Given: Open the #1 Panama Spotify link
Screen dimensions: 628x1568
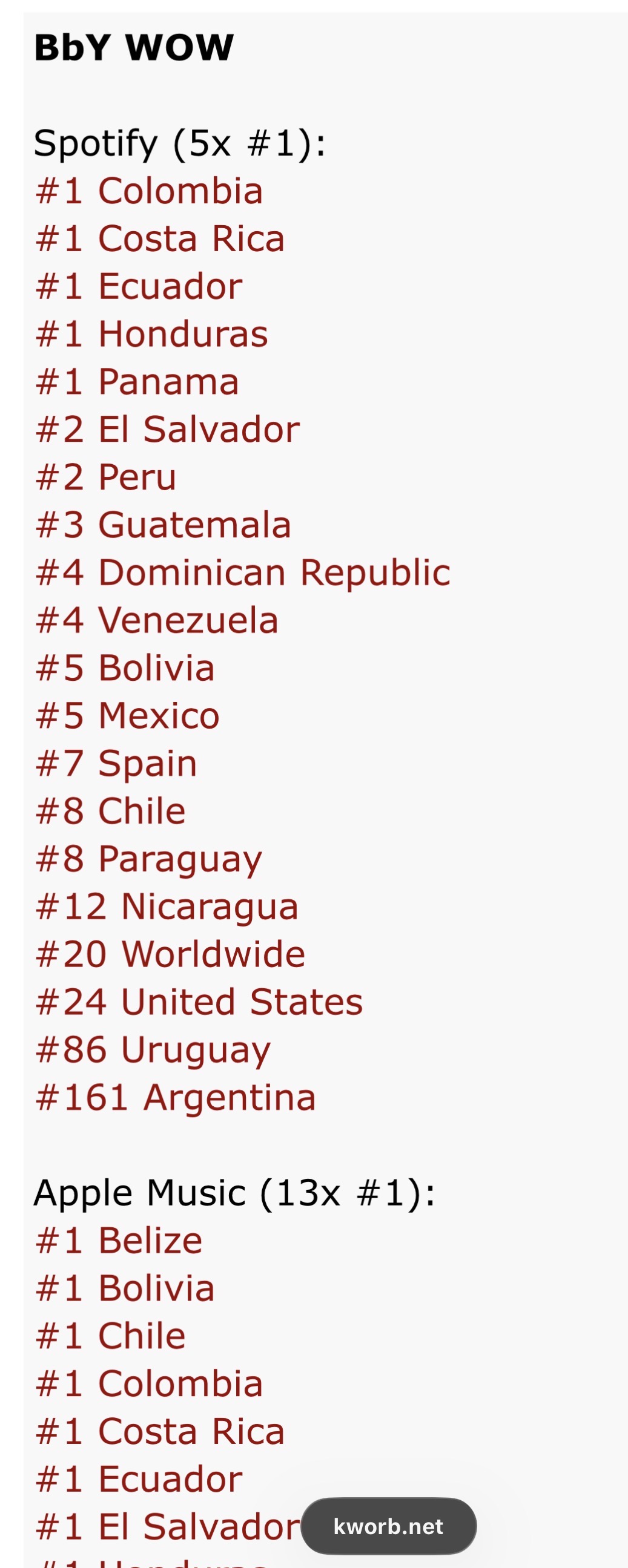Looking at the screenshot, I should 137,382.
